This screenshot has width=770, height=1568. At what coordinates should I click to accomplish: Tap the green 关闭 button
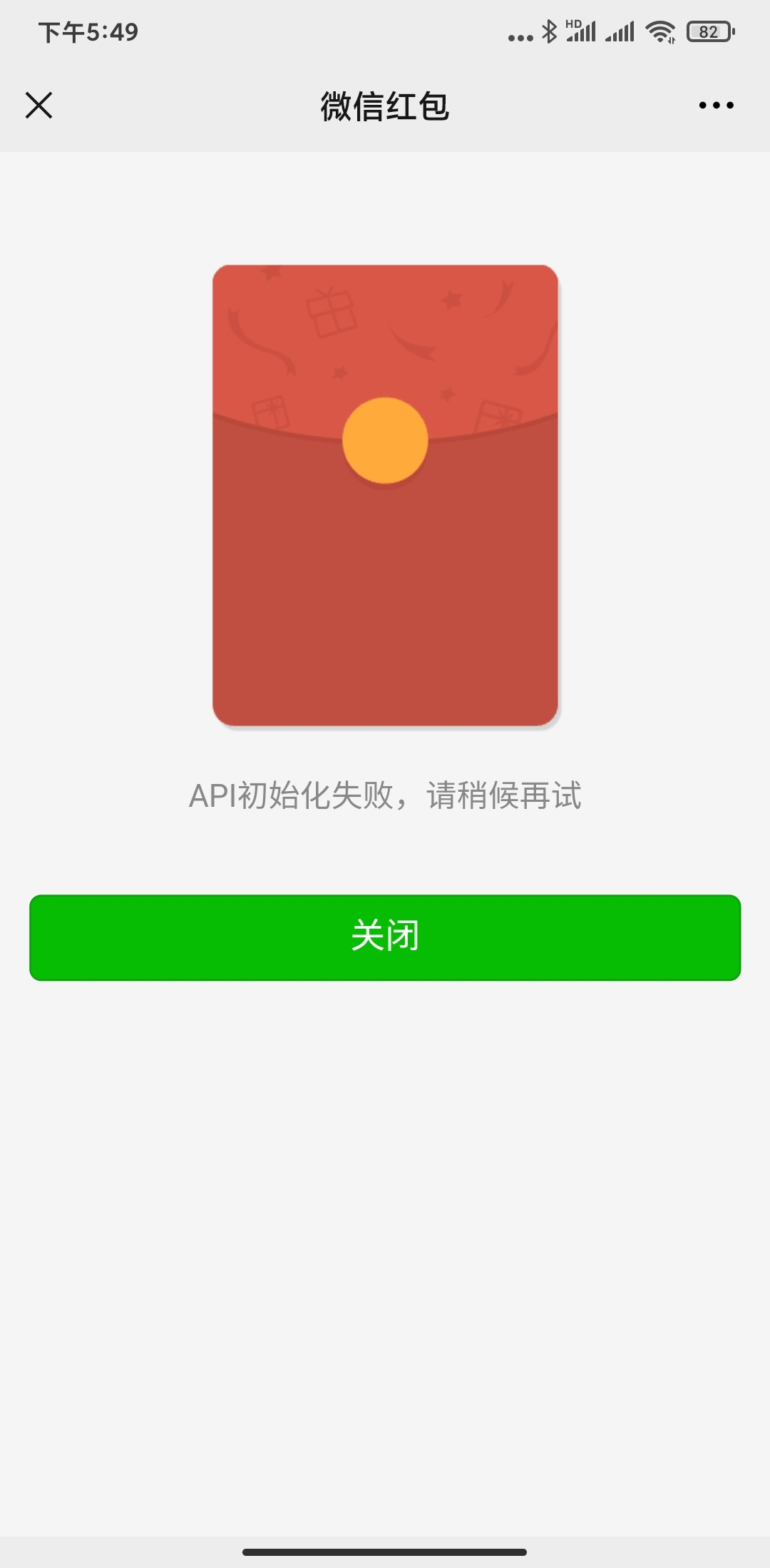[x=385, y=937]
